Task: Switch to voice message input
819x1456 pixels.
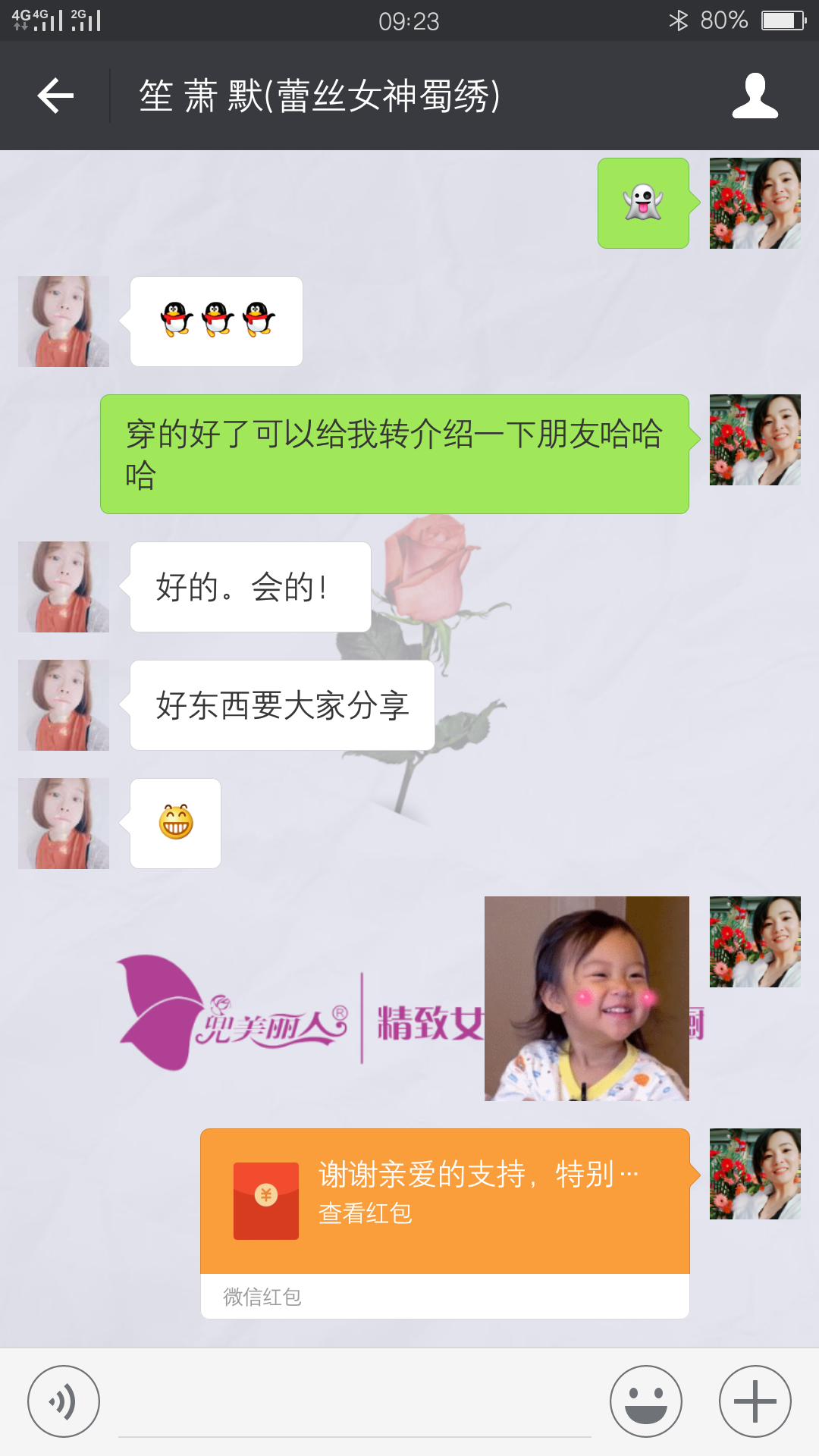Action: tap(64, 1401)
